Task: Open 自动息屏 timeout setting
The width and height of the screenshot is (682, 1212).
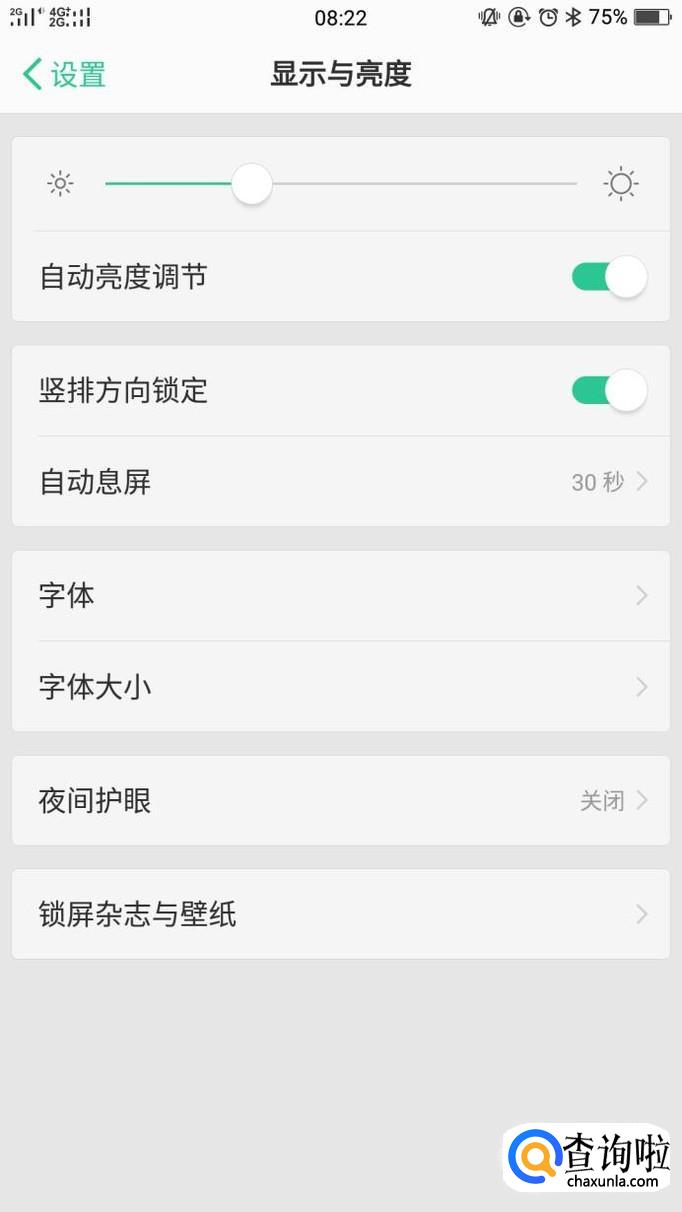Action: pyautogui.click(x=340, y=482)
